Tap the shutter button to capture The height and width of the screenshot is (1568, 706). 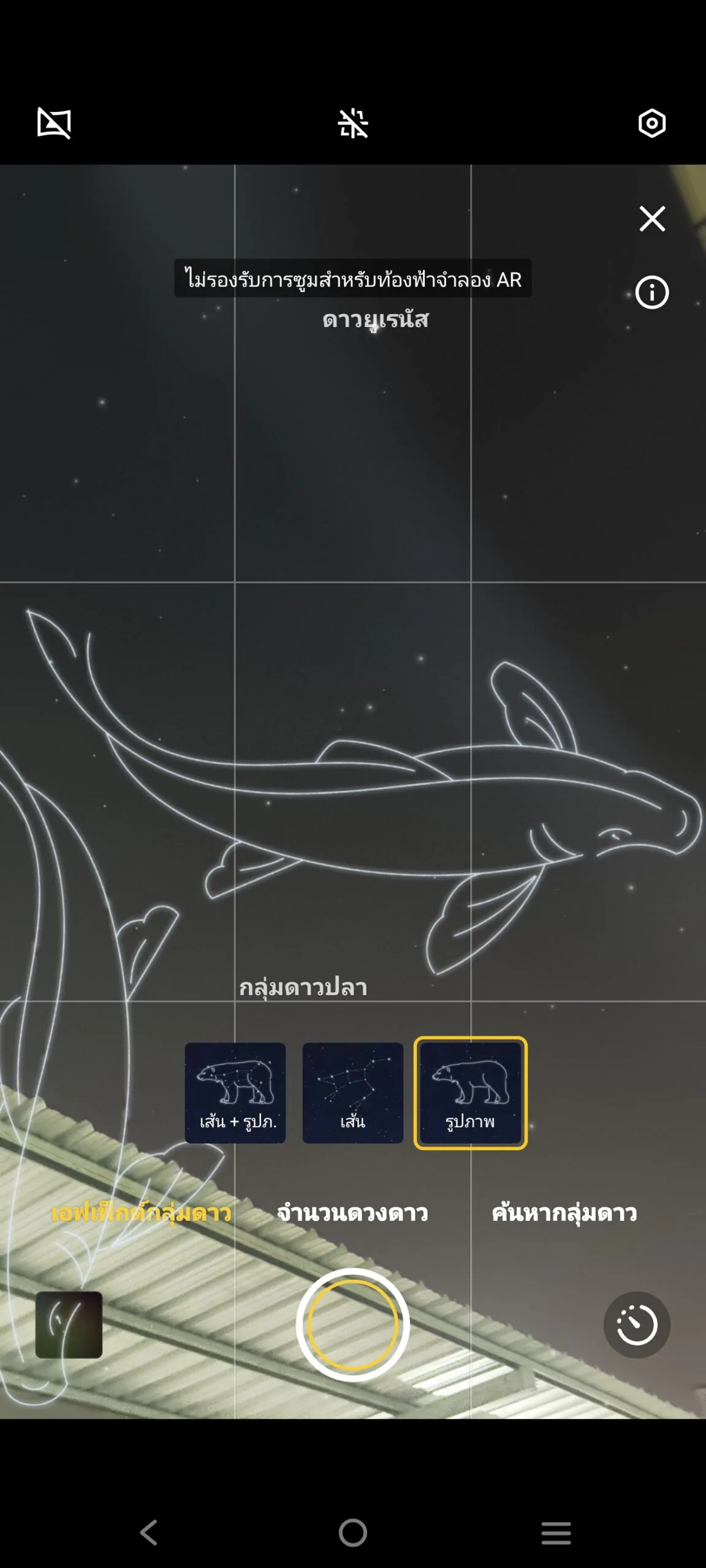353,1324
